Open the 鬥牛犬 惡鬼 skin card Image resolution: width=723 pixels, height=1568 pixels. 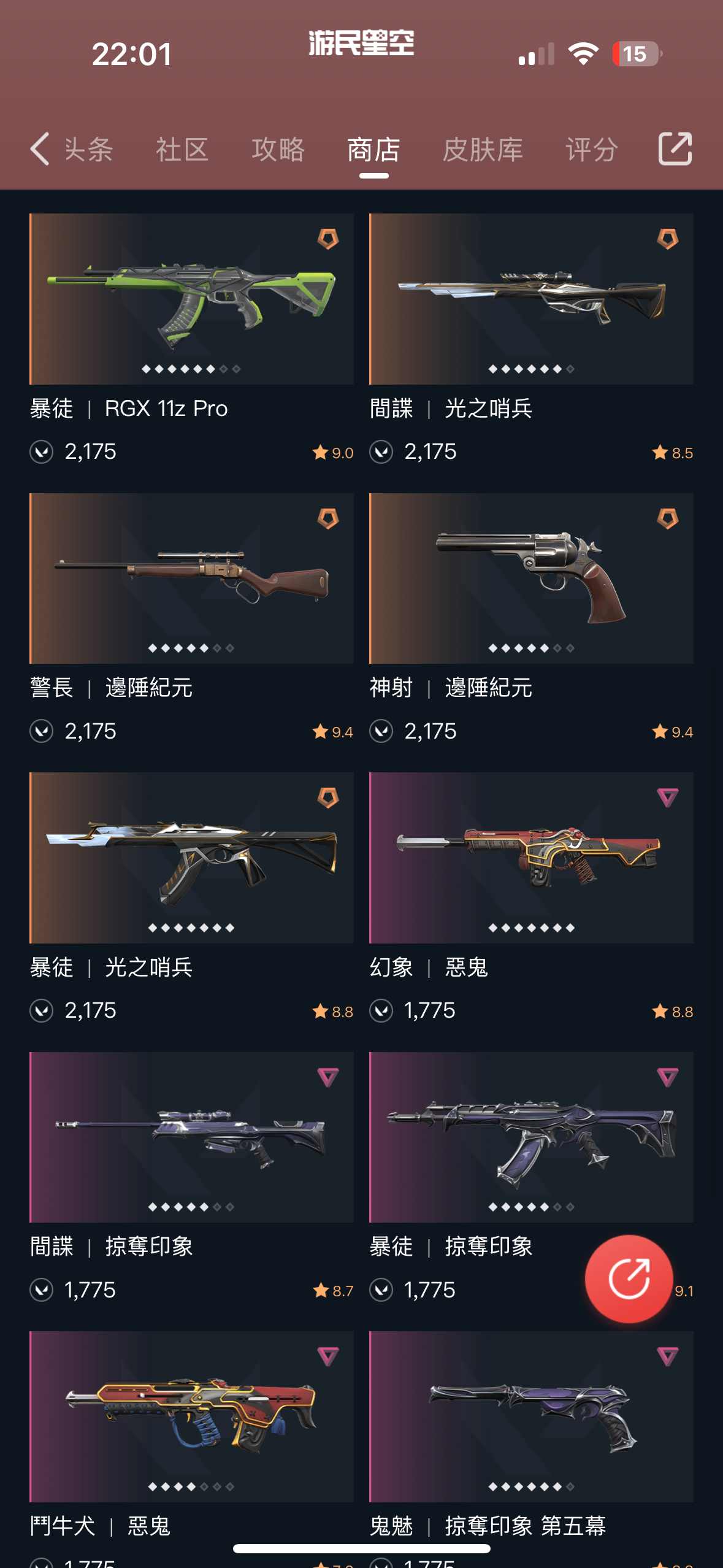pos(191,1416)
